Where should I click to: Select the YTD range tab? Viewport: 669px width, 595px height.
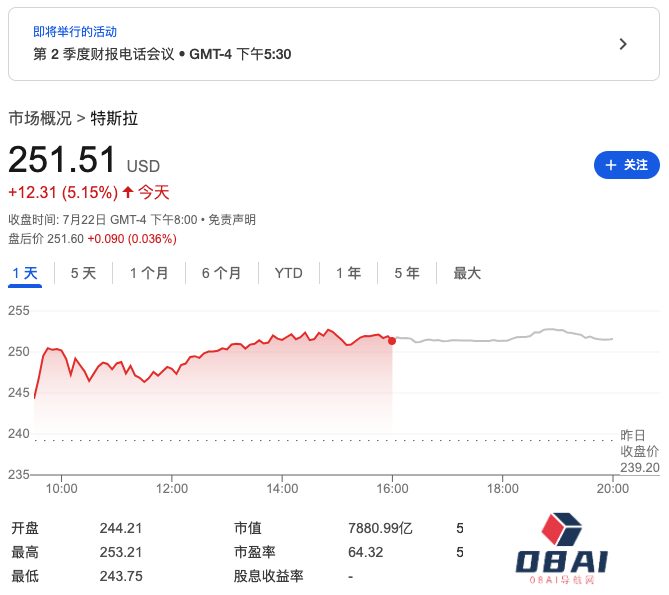pyautogui.click(x=289, y=273)
